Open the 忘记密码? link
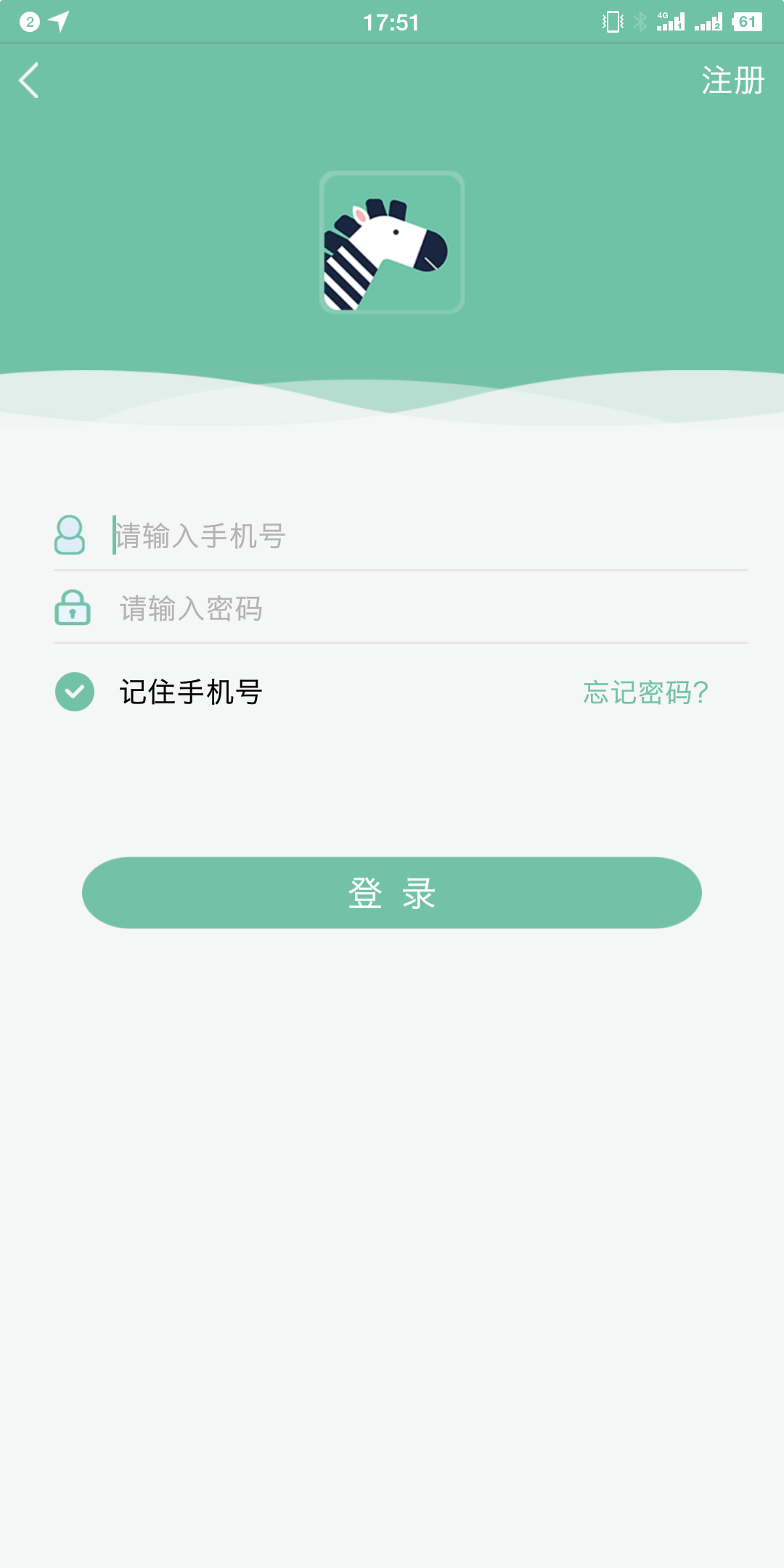This screenshot has width=784, height=1568. point(645,693)
